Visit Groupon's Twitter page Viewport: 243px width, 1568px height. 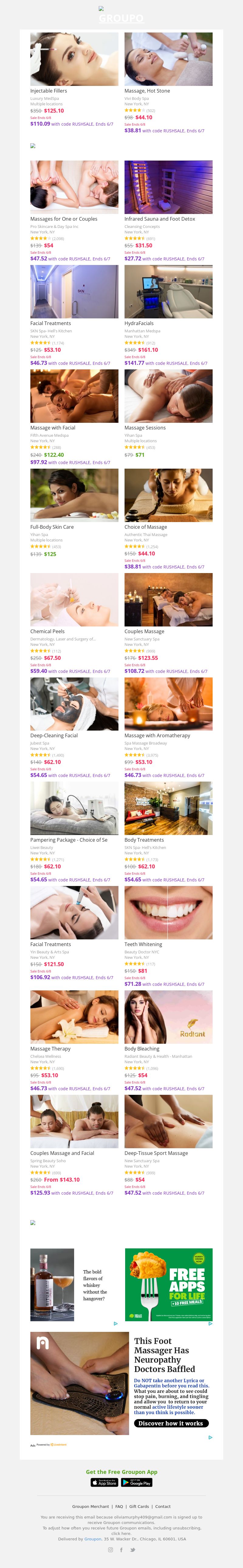tap(132, 1550)
